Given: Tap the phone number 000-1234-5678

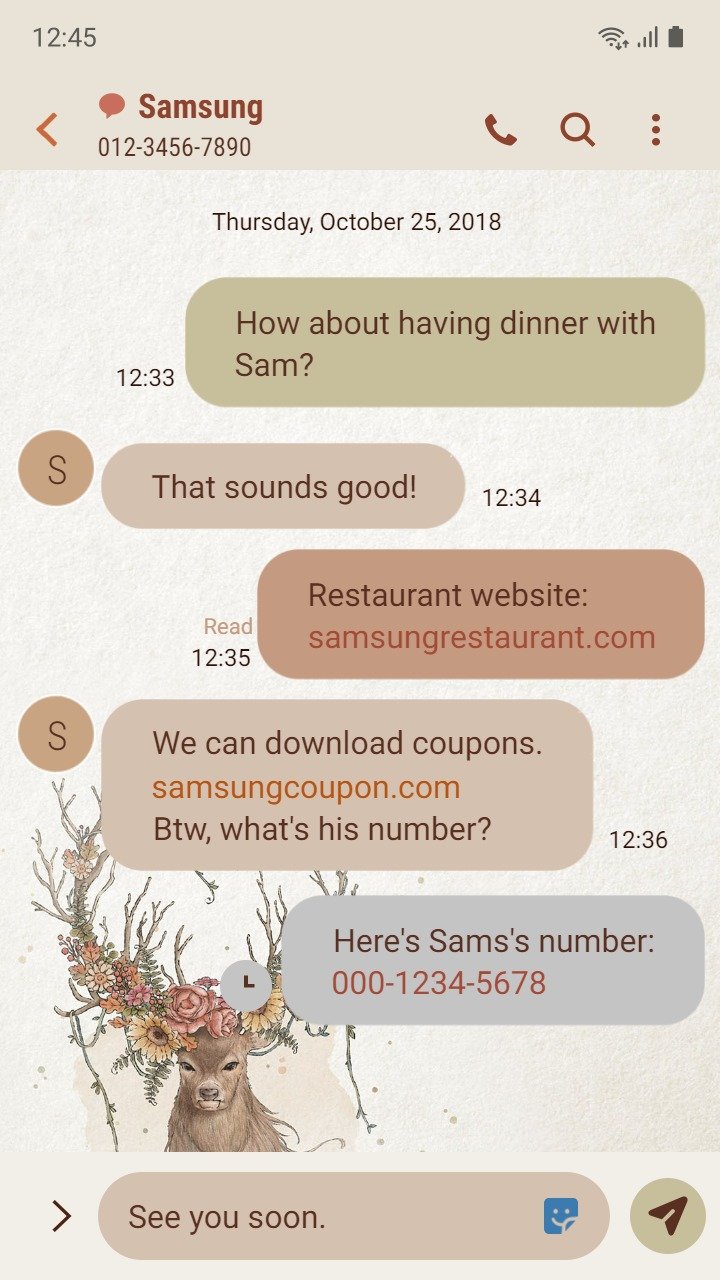Looking at the screenshot, I should (x=439, y=983).
